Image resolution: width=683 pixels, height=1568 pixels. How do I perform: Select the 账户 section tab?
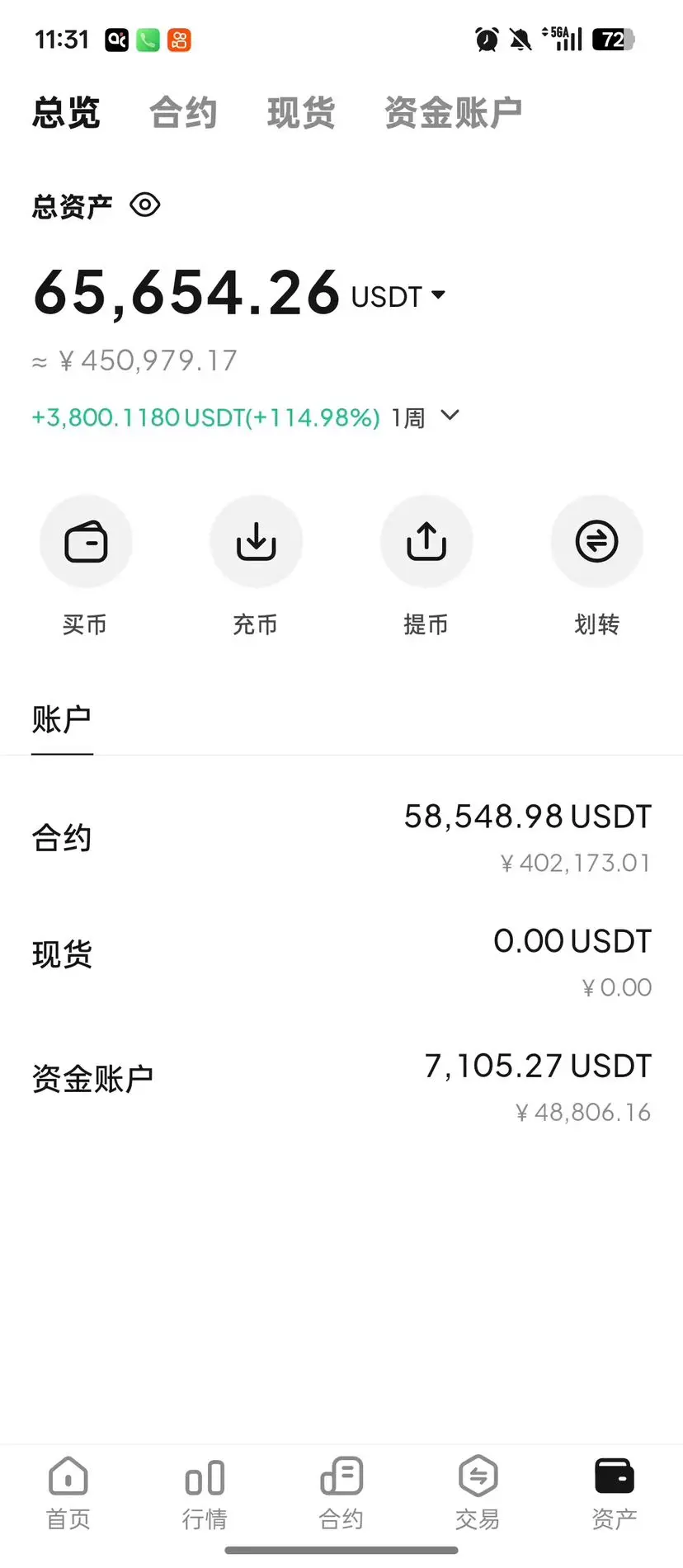pyautogui.click(x=62, y=720)
